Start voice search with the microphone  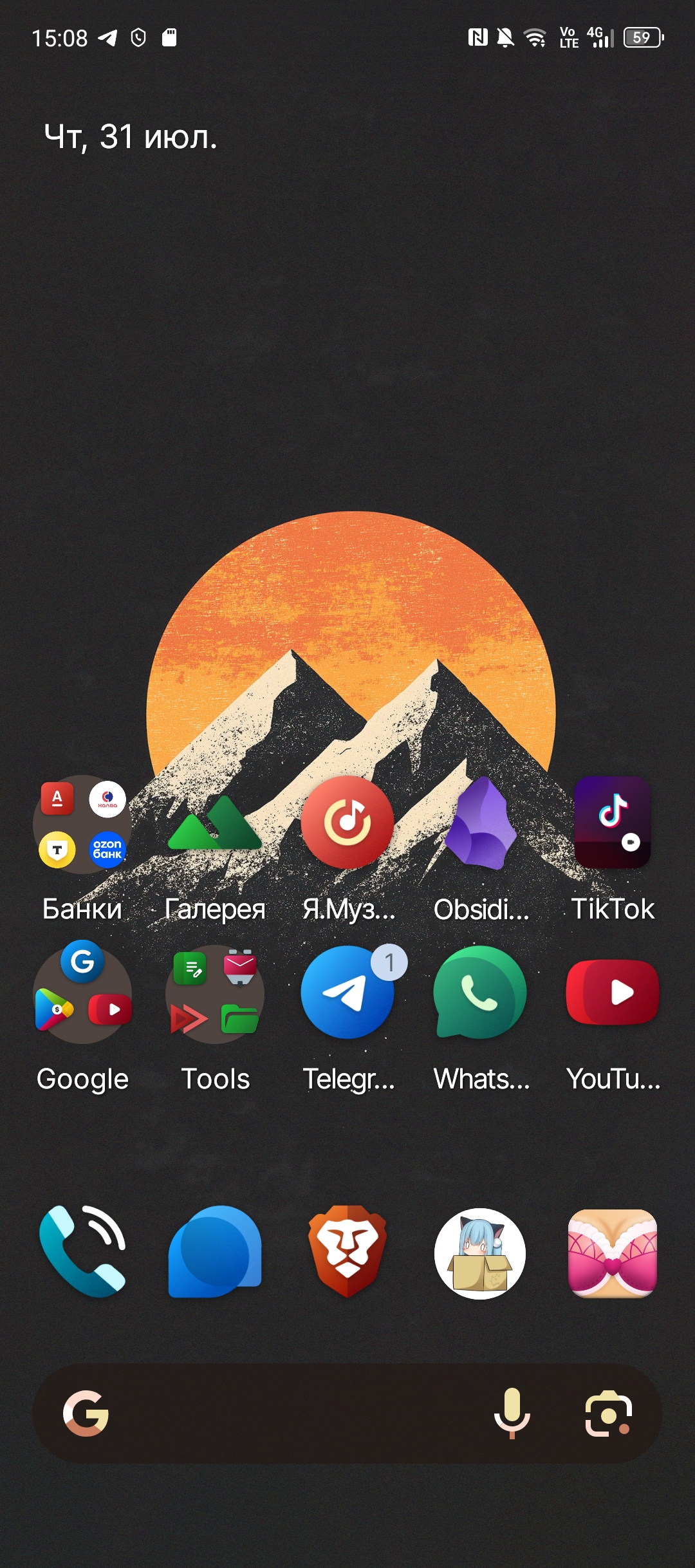click(x=512, y=1414)
